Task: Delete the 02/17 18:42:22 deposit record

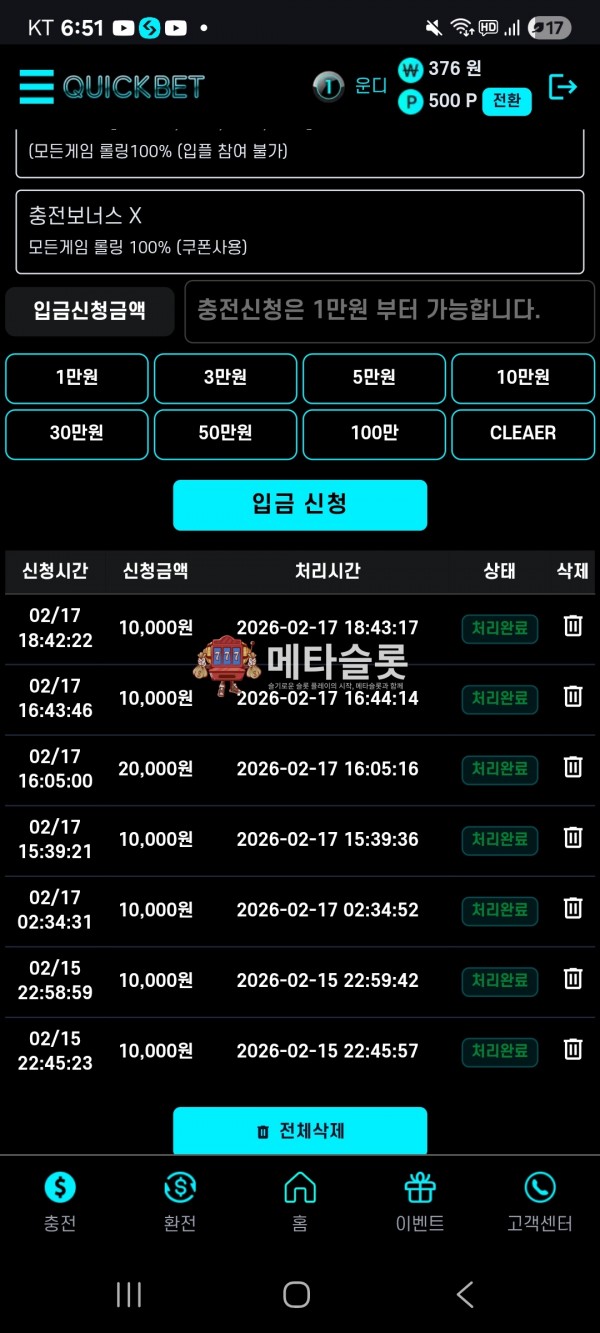Action: (573, 627)
